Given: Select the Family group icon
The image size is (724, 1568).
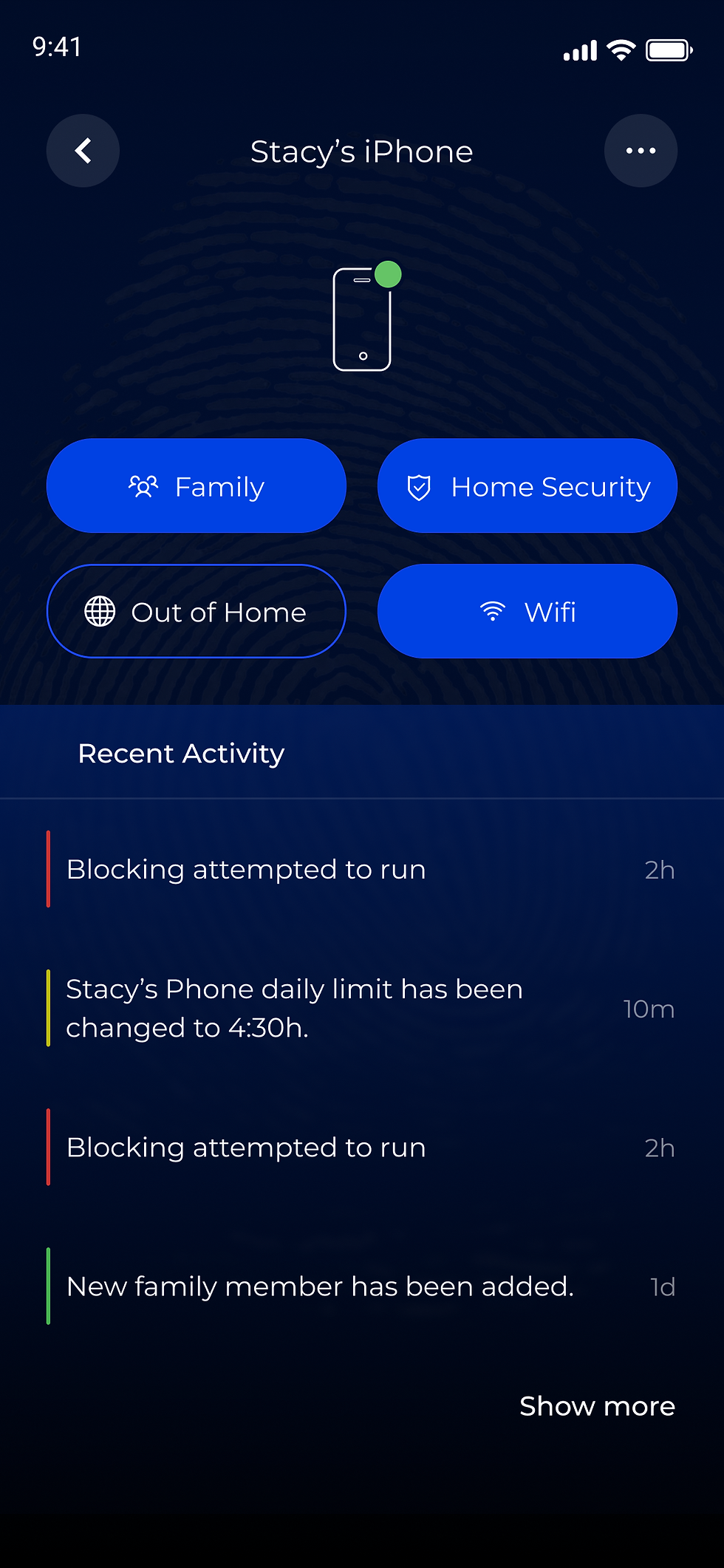Looking at the screenshot, I should click(x=143, y=485).
